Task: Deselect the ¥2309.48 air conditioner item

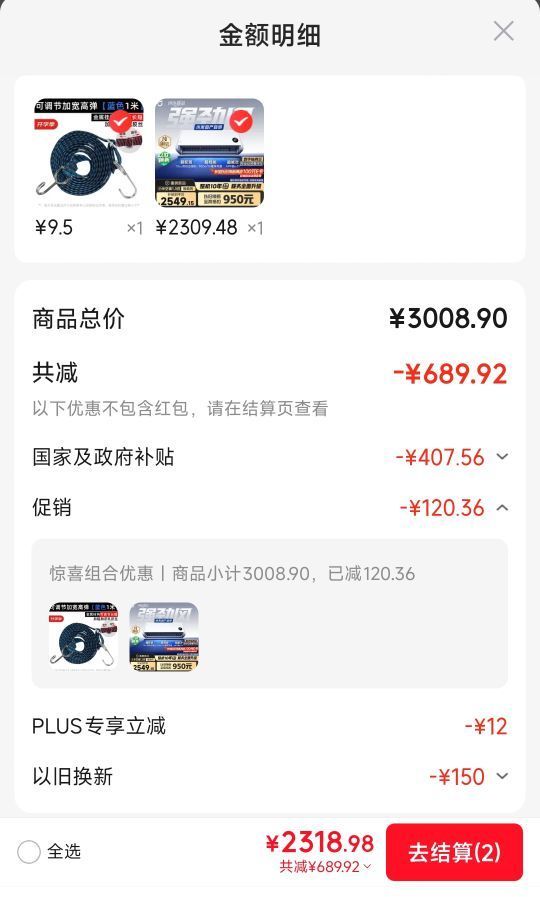Action: pyautogui.click(x=241, y=121)
